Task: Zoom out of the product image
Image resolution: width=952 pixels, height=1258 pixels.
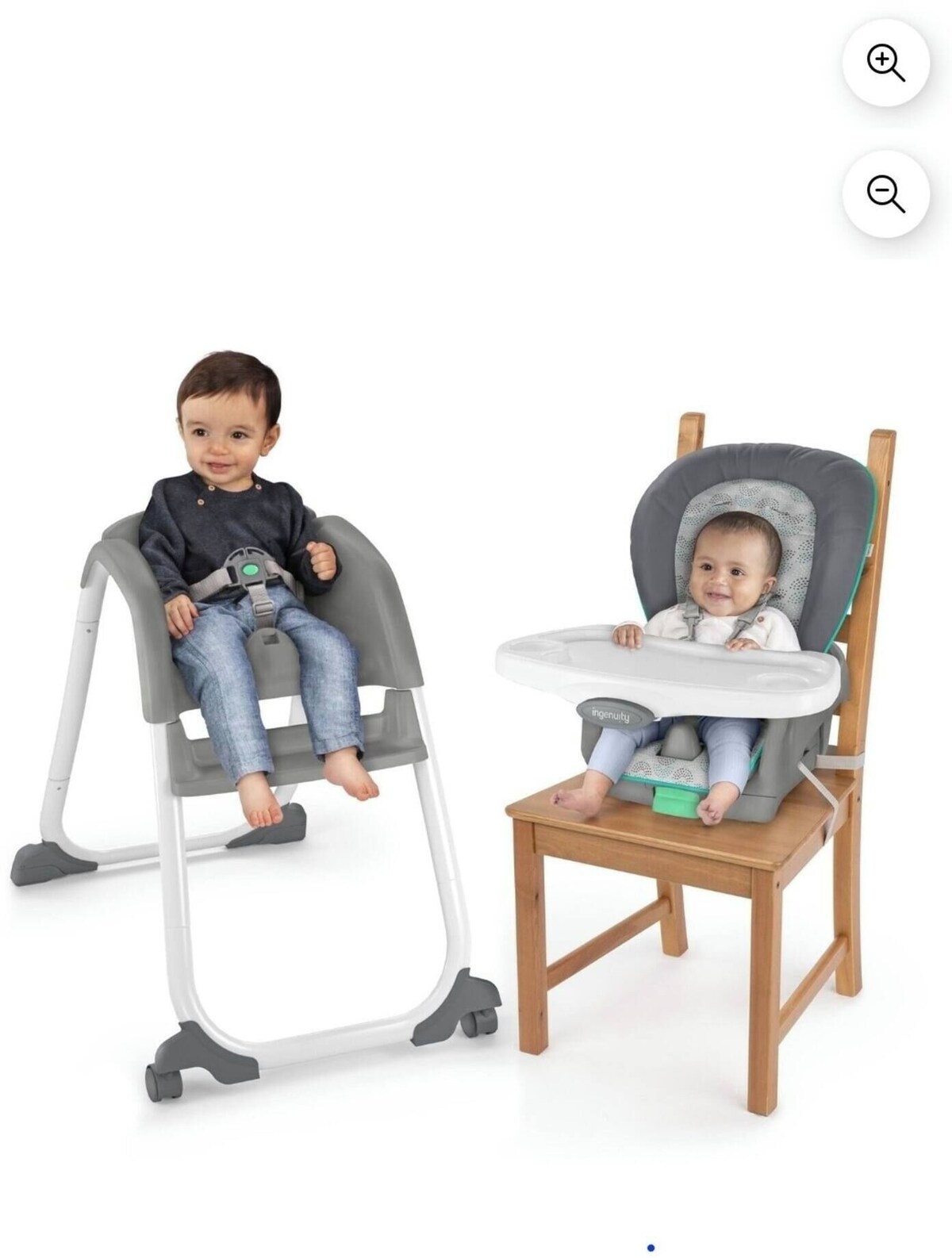Action: point(885,194)
